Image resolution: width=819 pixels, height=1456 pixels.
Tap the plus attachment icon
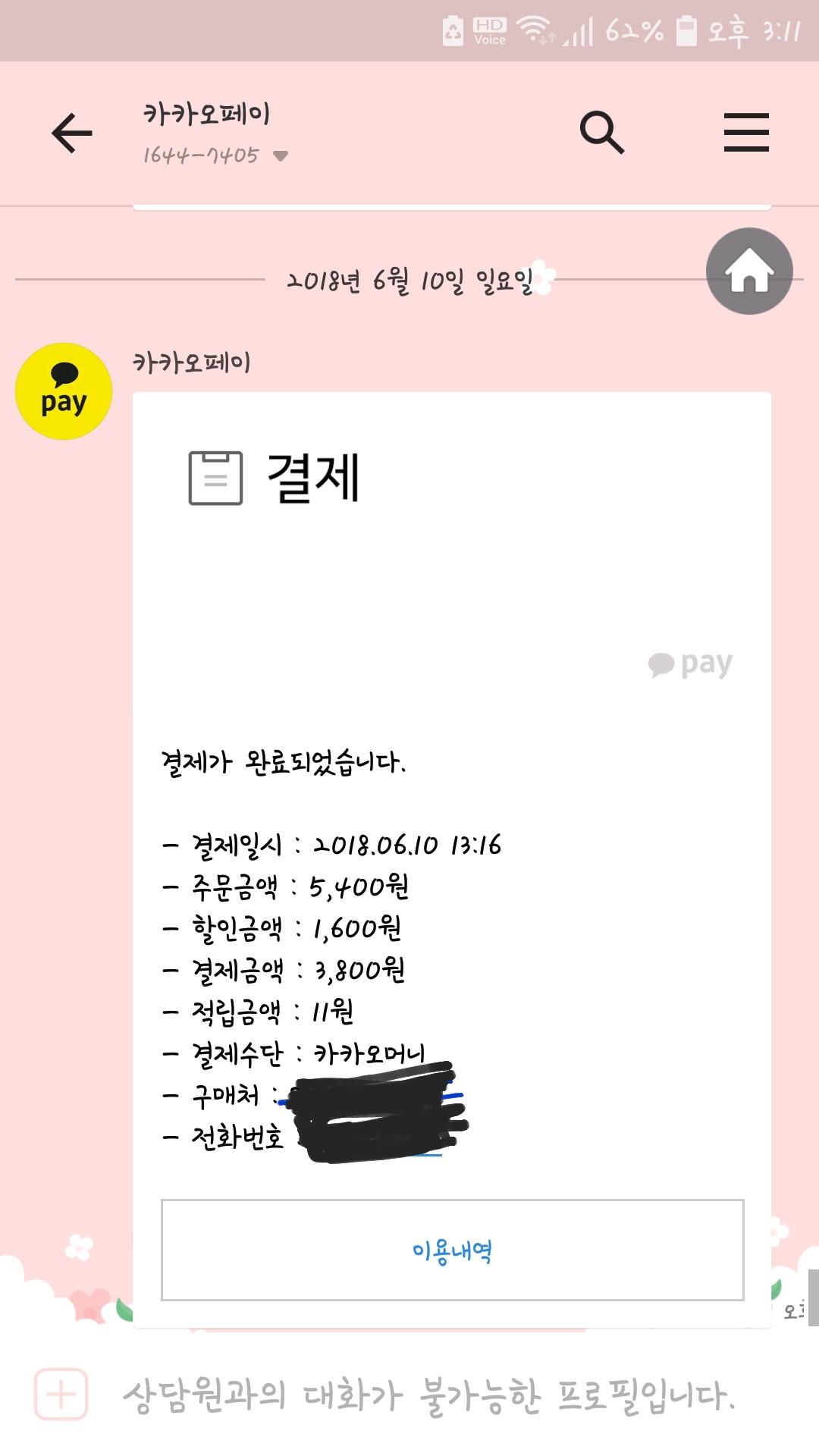pyautogui.click(x=61, y=1394)
